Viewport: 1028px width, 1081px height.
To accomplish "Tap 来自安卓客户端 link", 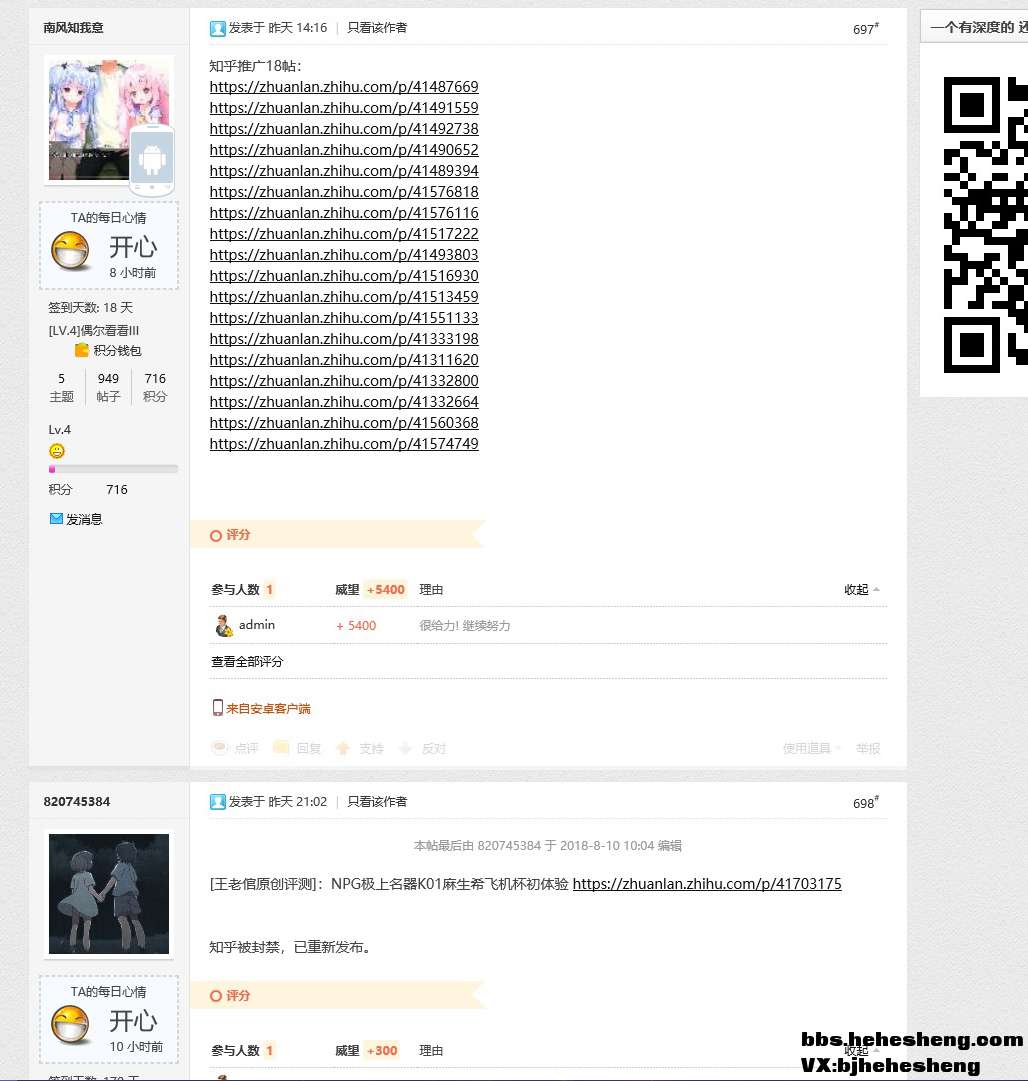I will pyautogui.click(x=268, y=709).
